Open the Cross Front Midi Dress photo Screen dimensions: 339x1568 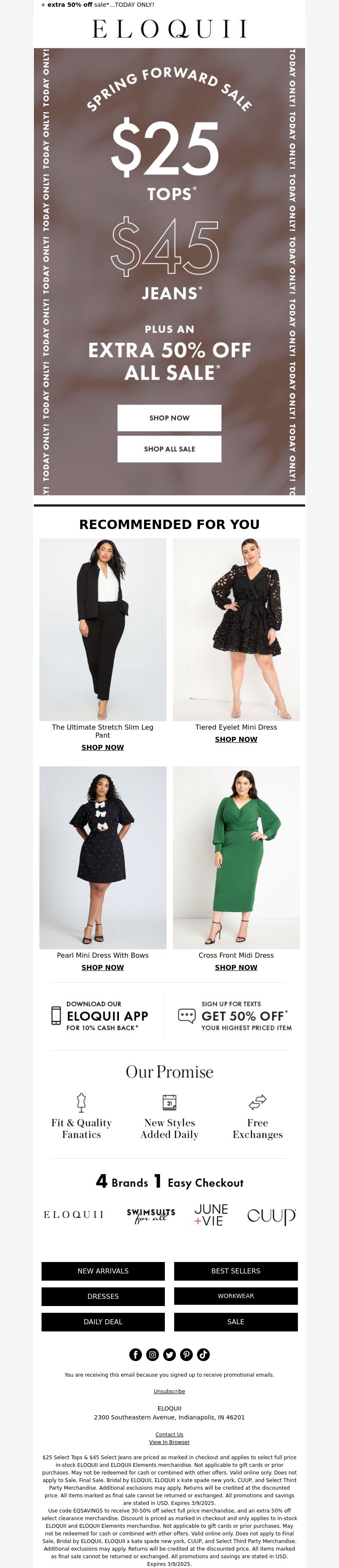point(236,857)
